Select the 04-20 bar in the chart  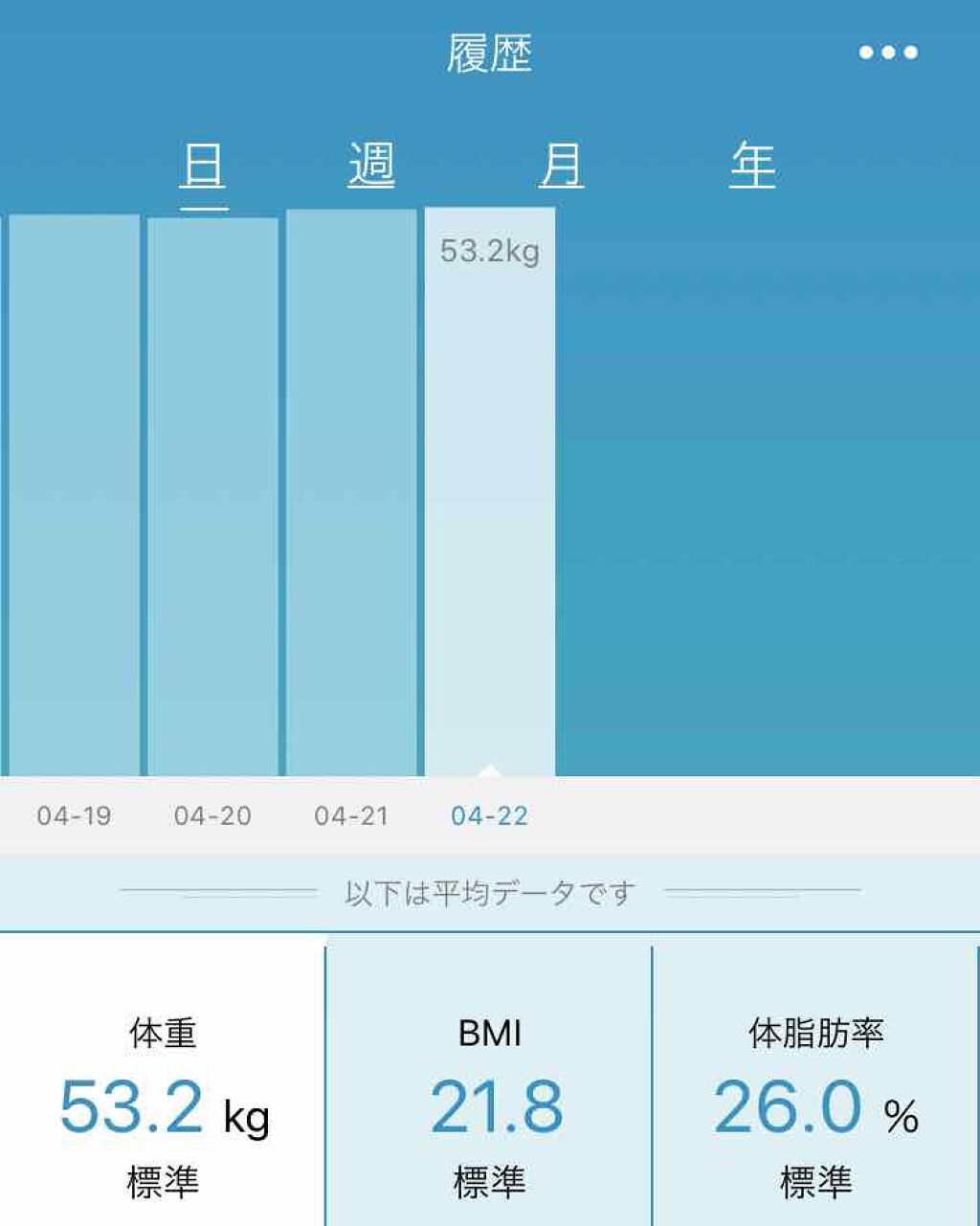coord(212,496)
